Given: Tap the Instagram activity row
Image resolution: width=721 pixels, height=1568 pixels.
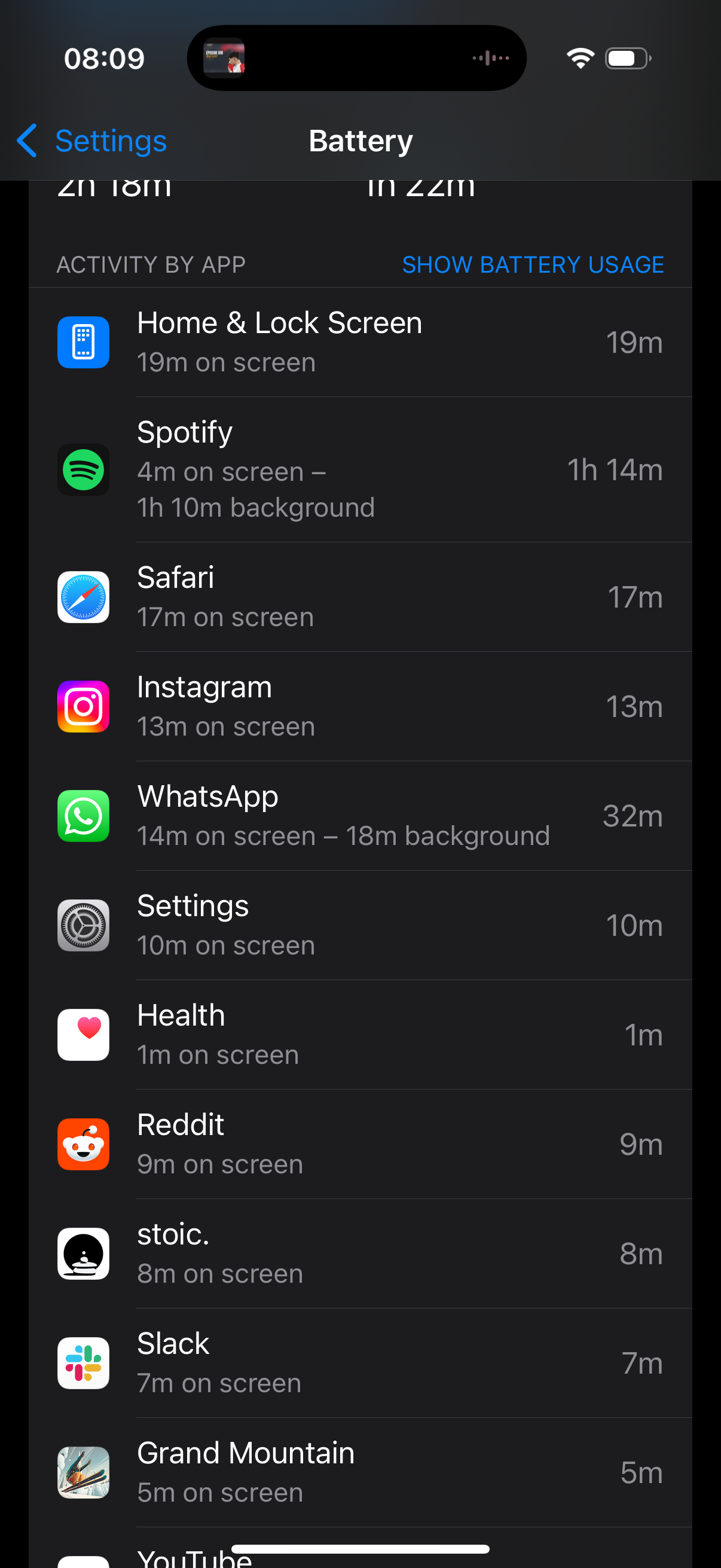Looking at the screenshot, I should click(360, 706).
